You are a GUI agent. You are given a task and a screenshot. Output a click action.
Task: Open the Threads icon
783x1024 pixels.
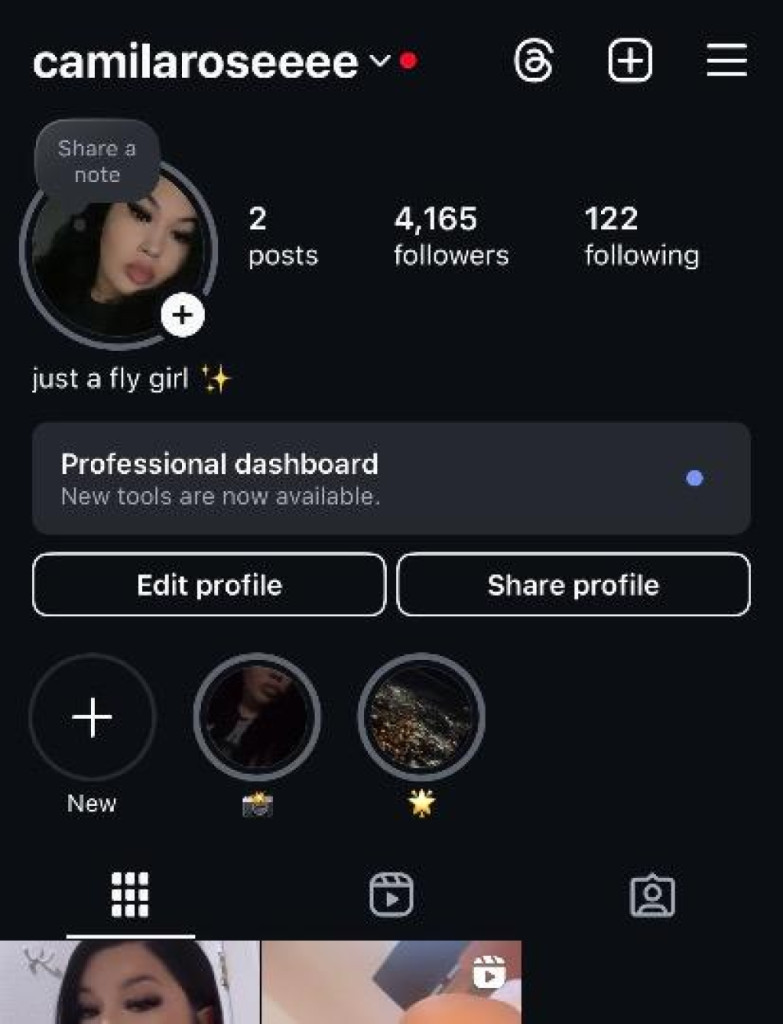[533, 62]
